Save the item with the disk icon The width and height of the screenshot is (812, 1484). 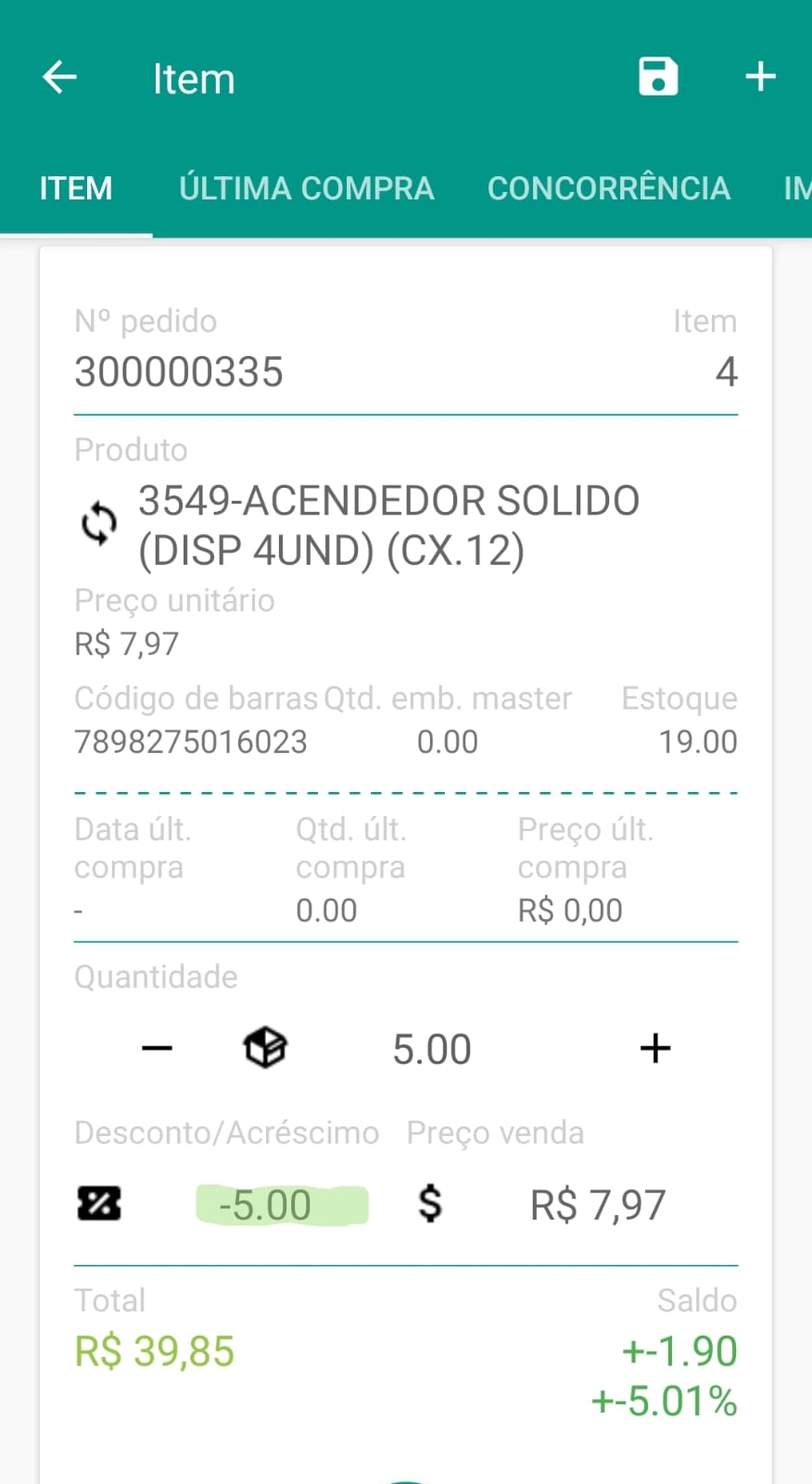click(658, 77)
